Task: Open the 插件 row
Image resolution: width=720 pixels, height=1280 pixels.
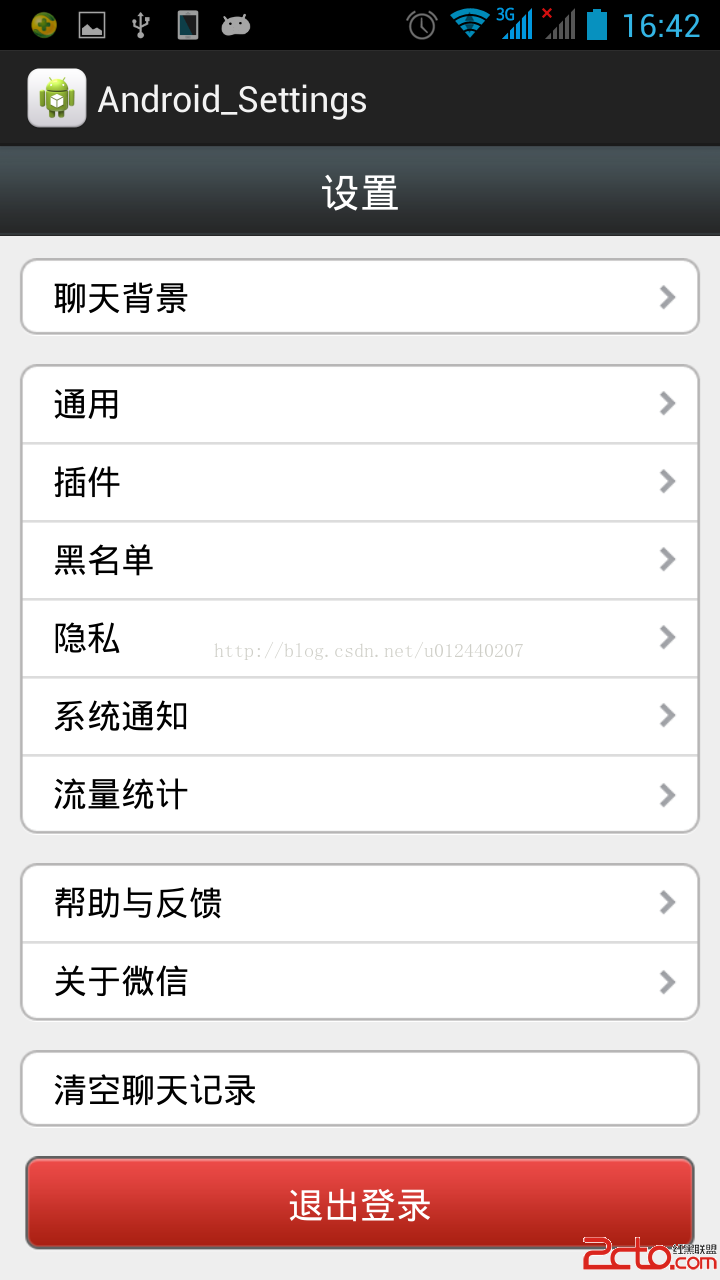Action: [x=360, y=482]
